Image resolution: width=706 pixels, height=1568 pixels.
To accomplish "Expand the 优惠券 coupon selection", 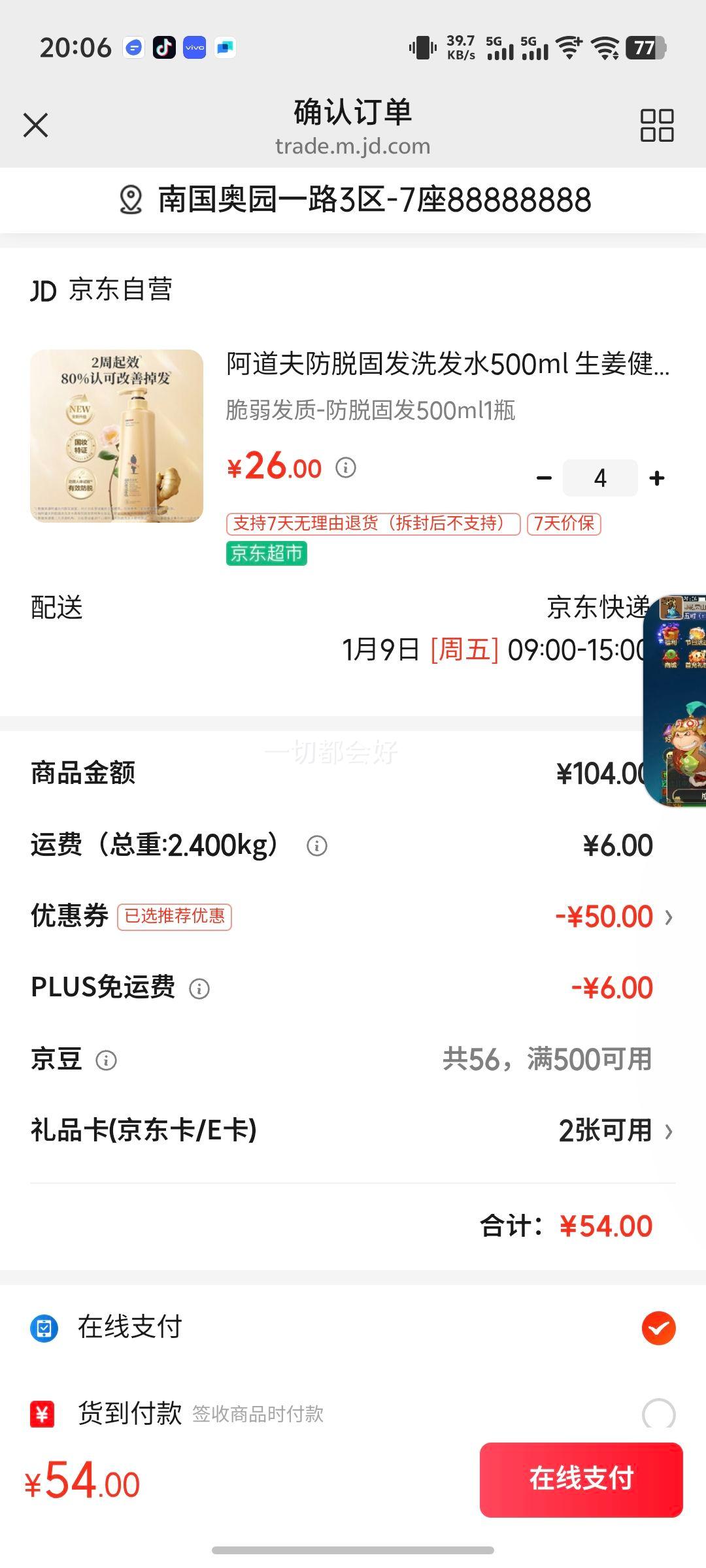I will (668, 917).
